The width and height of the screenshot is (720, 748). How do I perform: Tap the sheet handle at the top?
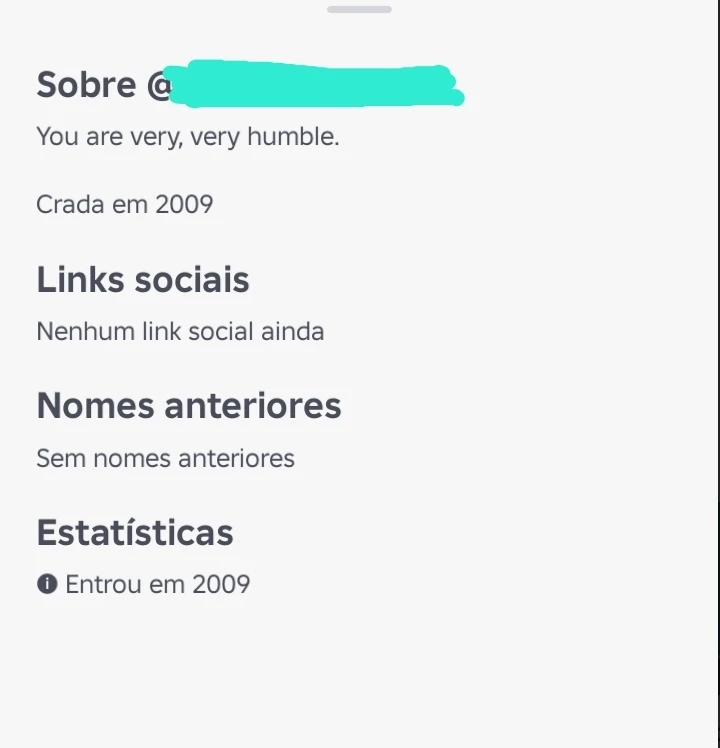pos(359,9)
